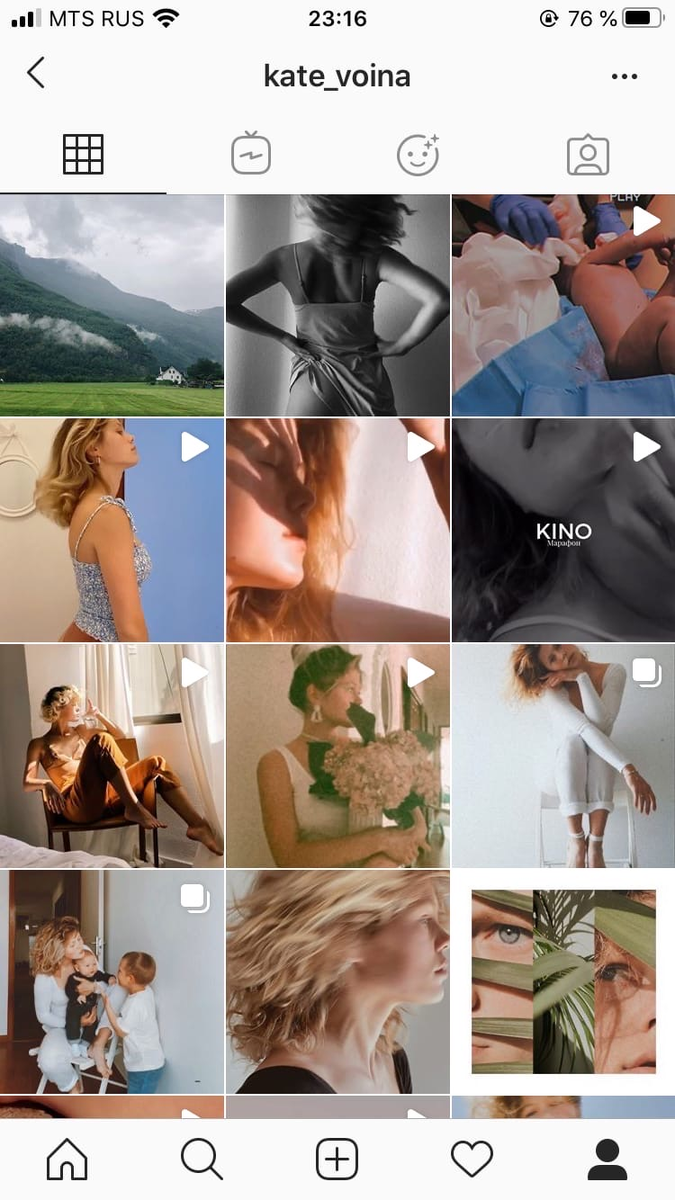This screenshot has width=675, height=1200.
Task: Open the video of woman against blue wall
Action: (x=112, y=530)
